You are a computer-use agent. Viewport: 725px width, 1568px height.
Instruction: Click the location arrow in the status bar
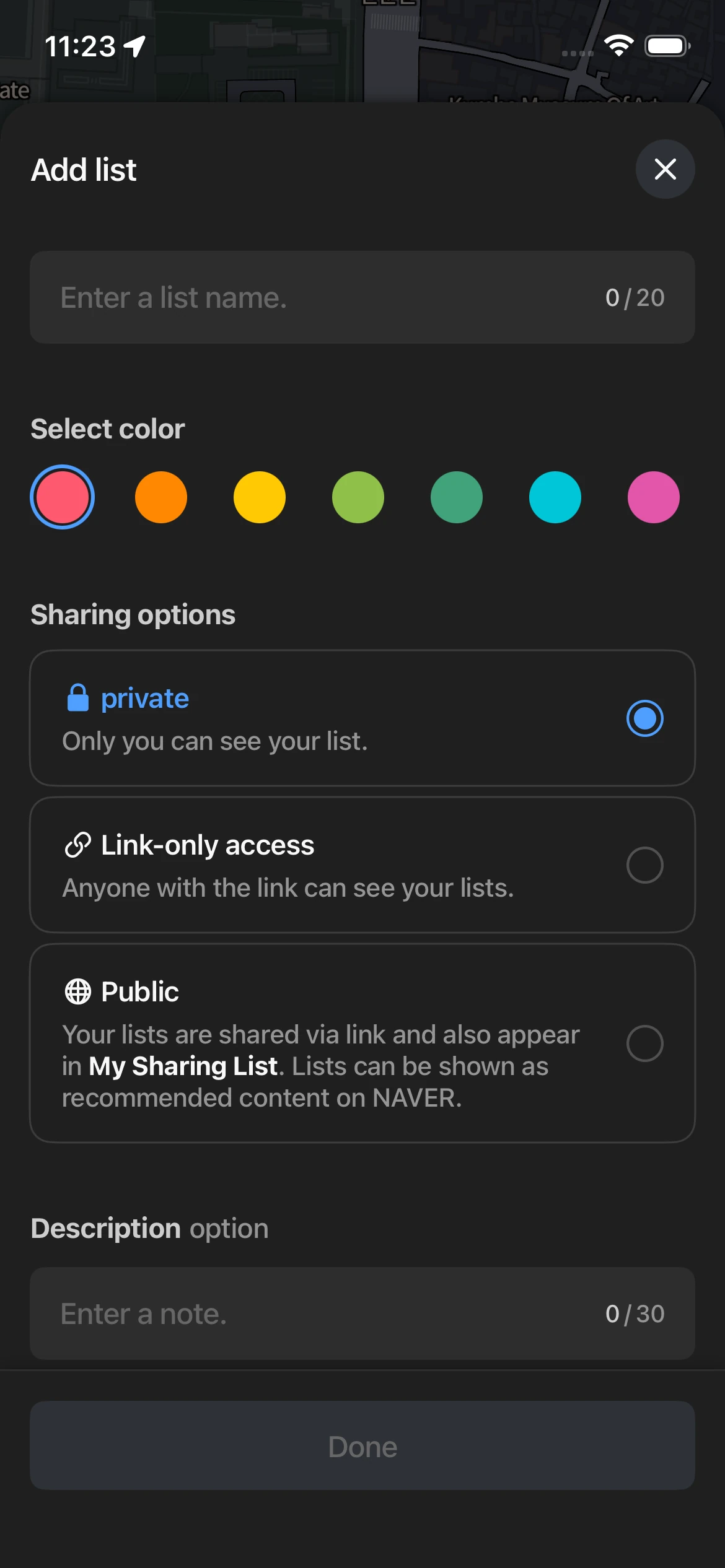tap(133, 45)
